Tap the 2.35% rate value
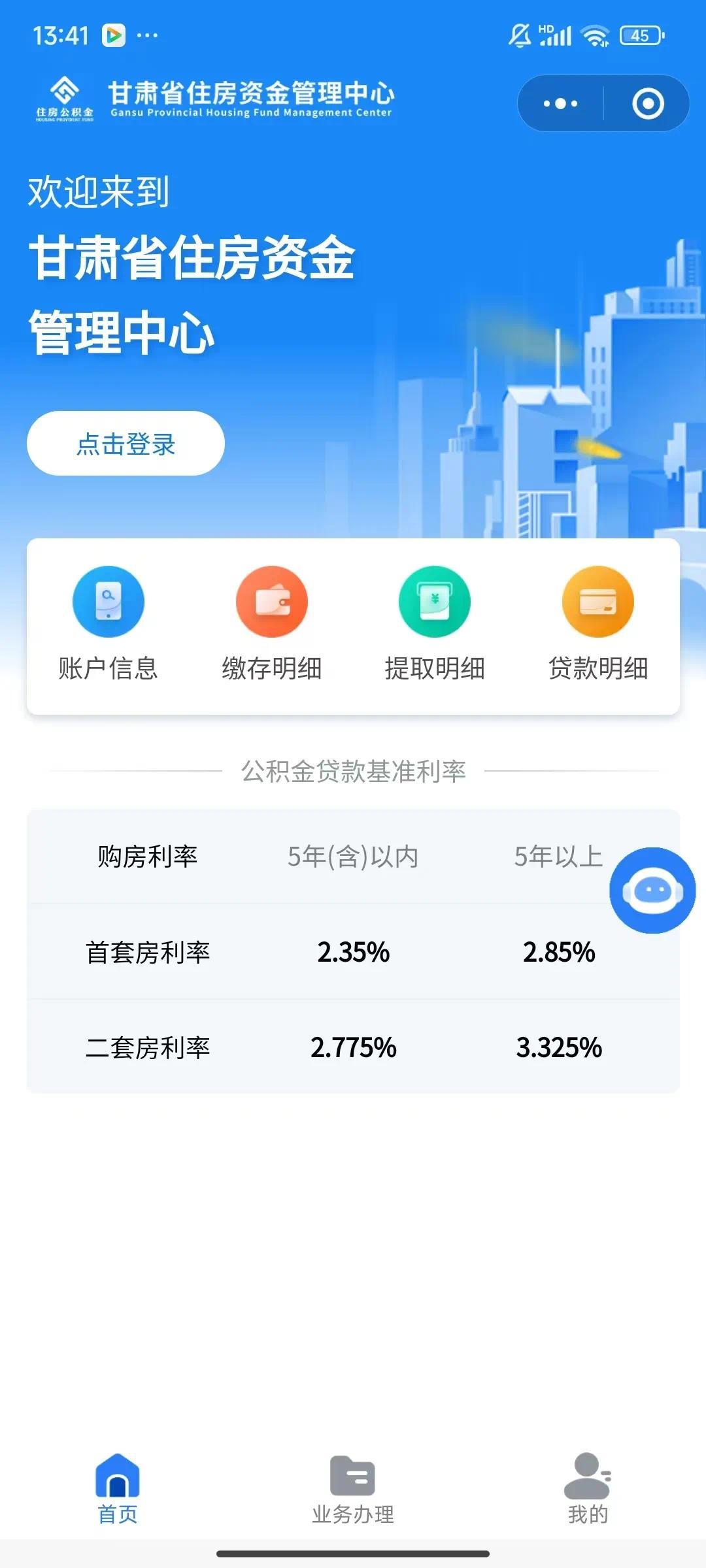Image resolution: width=706 pixels, height=1568 pixels. [352, 954]
